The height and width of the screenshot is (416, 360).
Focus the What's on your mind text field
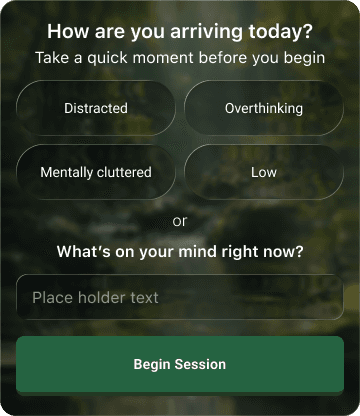coord(180,297)
